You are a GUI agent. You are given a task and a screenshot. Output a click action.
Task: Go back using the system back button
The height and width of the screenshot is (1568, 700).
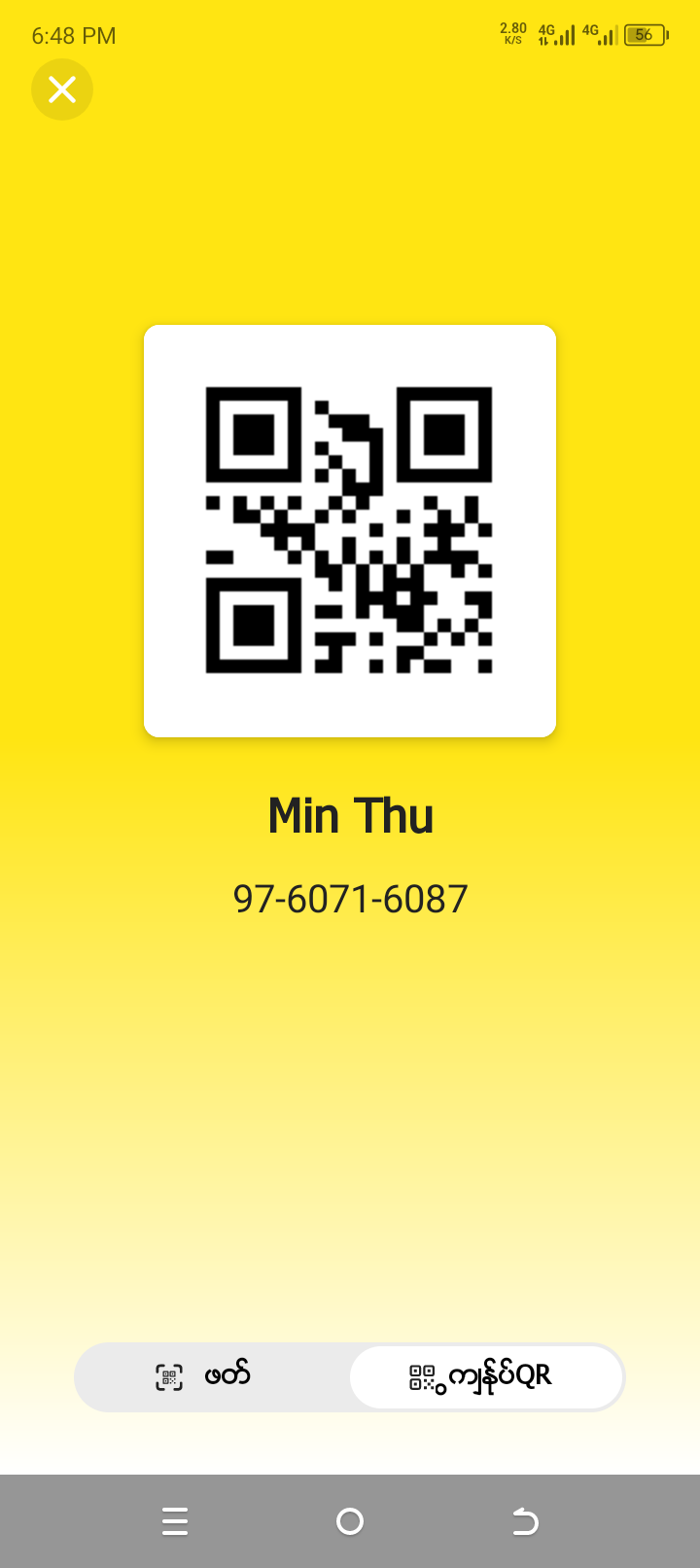click(525, 1520)
